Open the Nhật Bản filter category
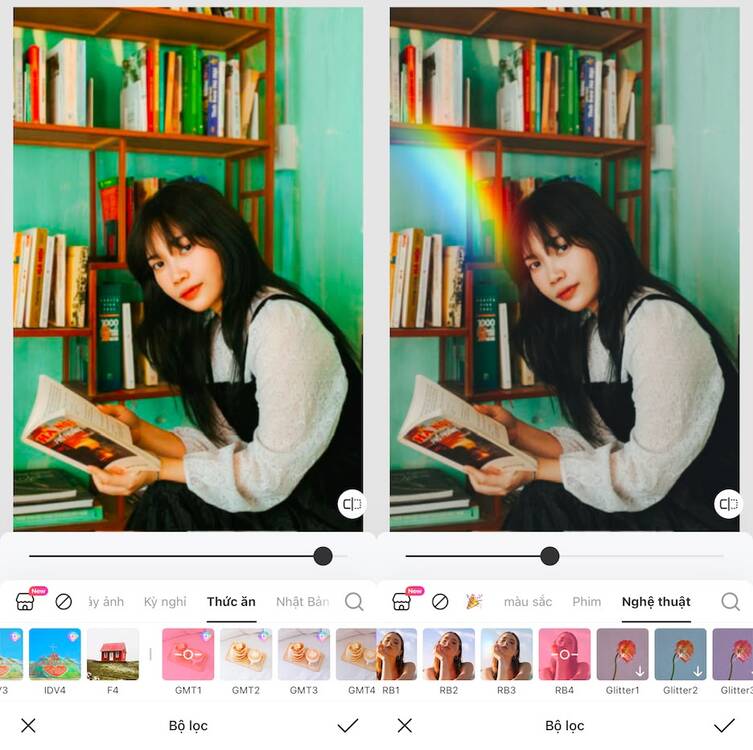 [302, 601]
